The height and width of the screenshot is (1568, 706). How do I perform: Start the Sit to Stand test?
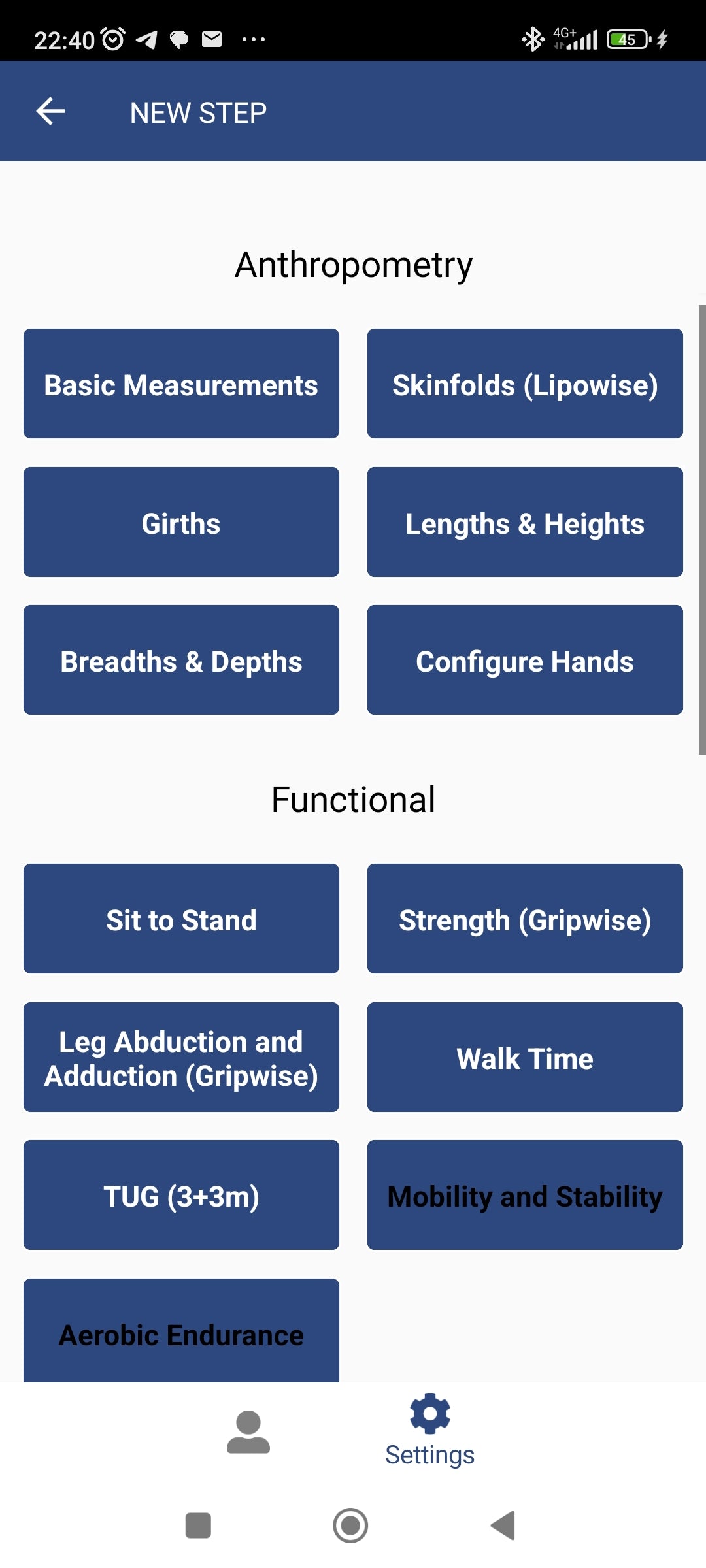tap(180, 919)
